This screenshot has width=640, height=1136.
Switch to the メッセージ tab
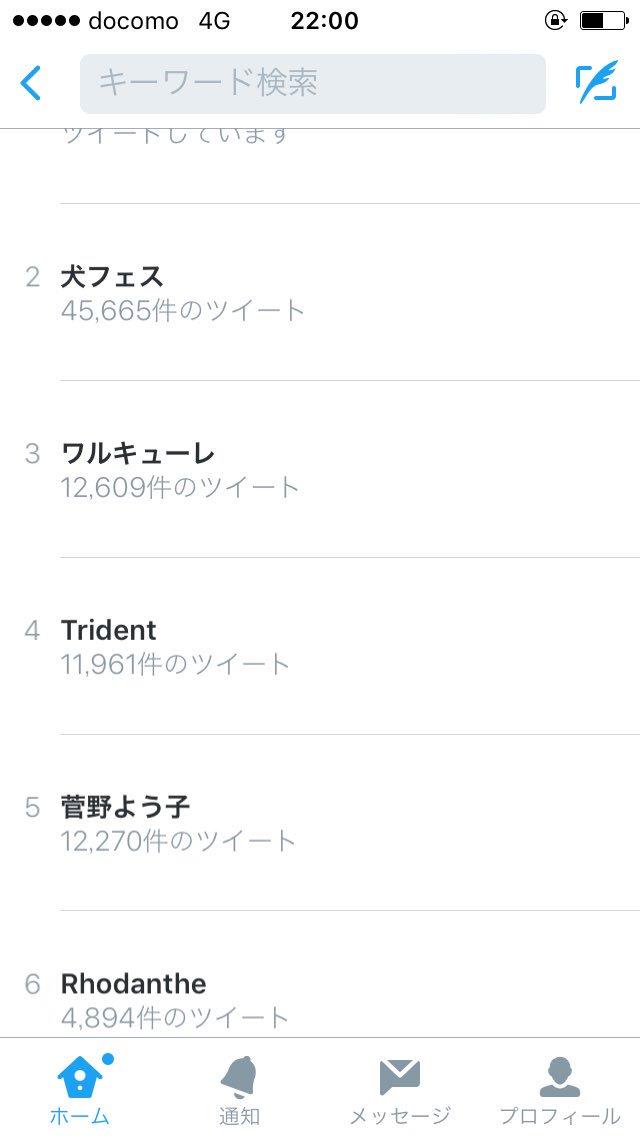coord(400,1087)
